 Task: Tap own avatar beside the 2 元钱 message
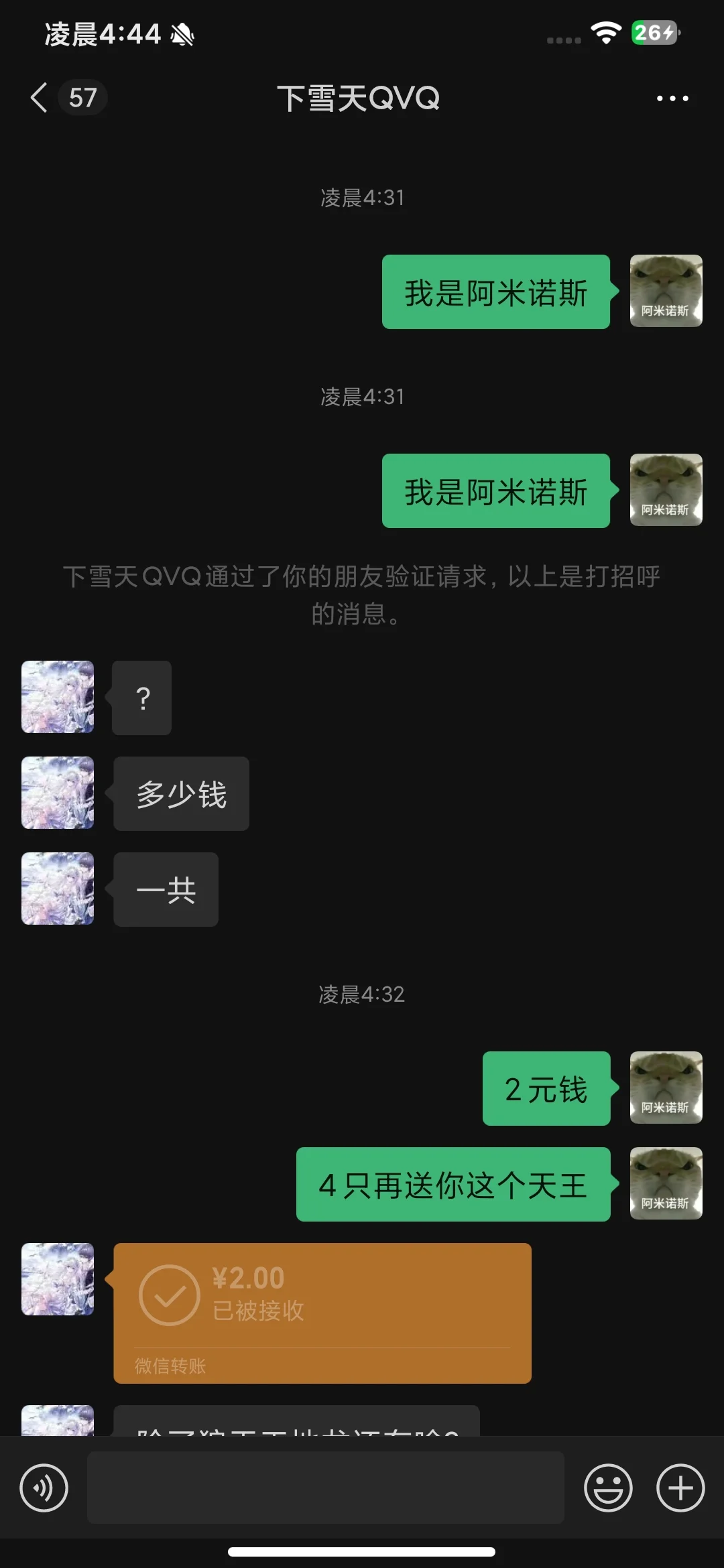(666, 1088)
